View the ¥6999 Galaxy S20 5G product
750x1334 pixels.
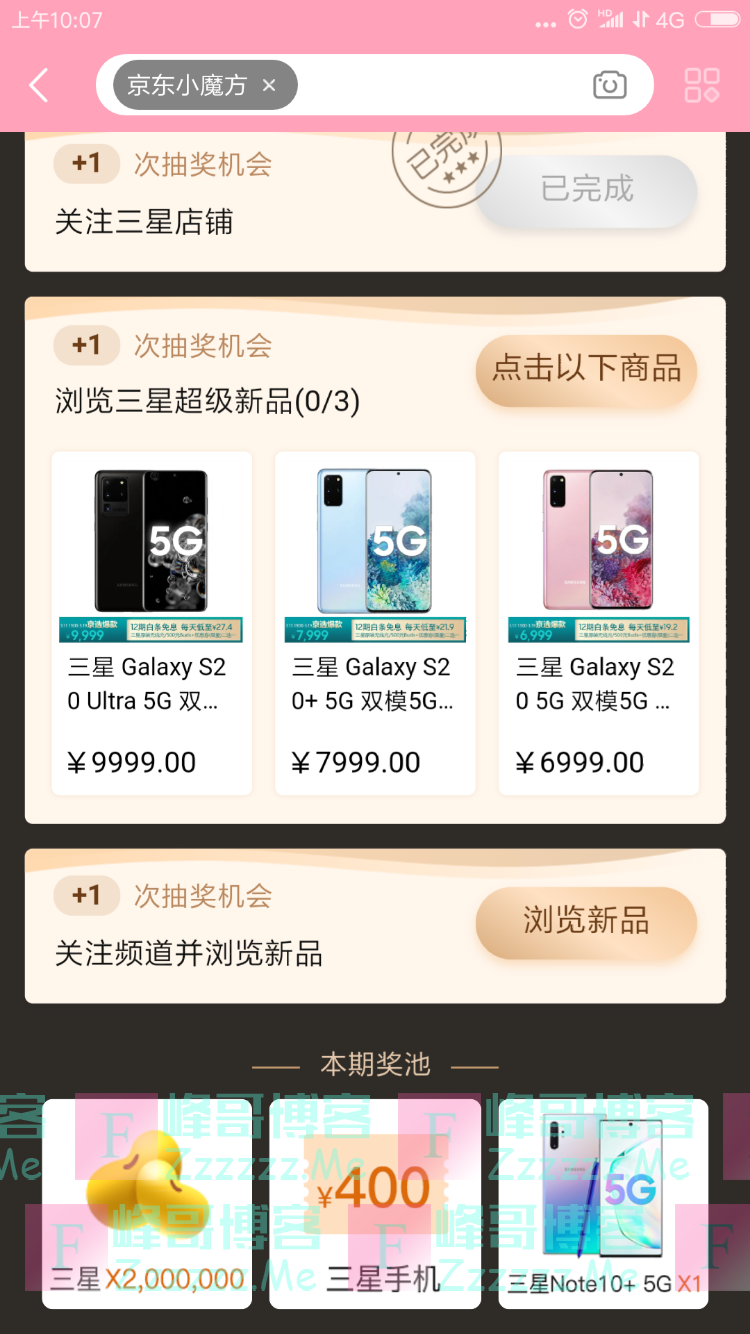[x=598, y=622]
